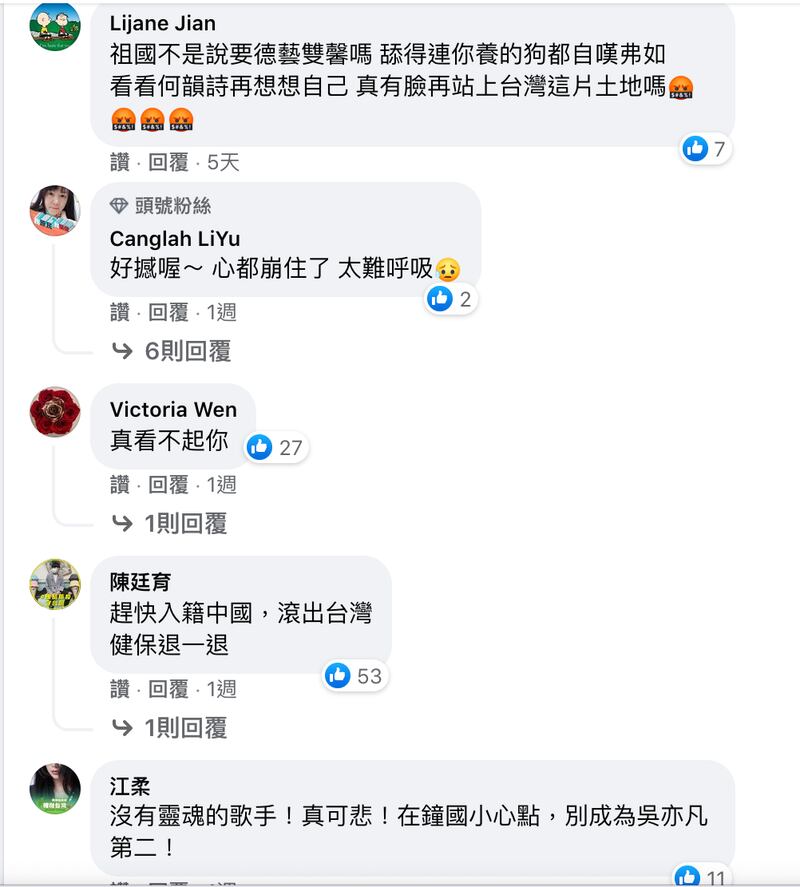
Task: Open Canglah LiYu's profile picture
Action: point(54,210)
